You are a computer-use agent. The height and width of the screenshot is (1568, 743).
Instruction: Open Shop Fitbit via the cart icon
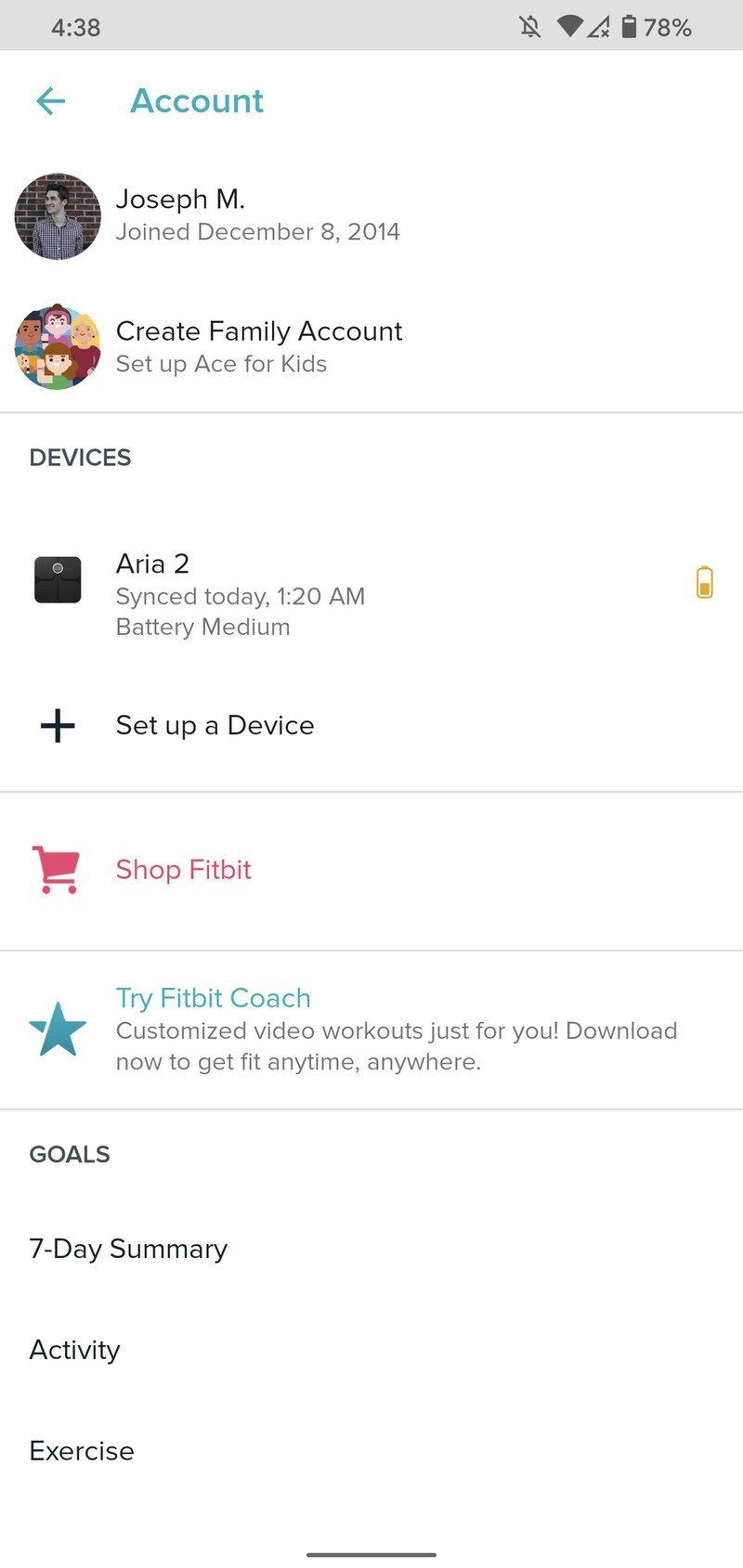(x=57, y=870)
